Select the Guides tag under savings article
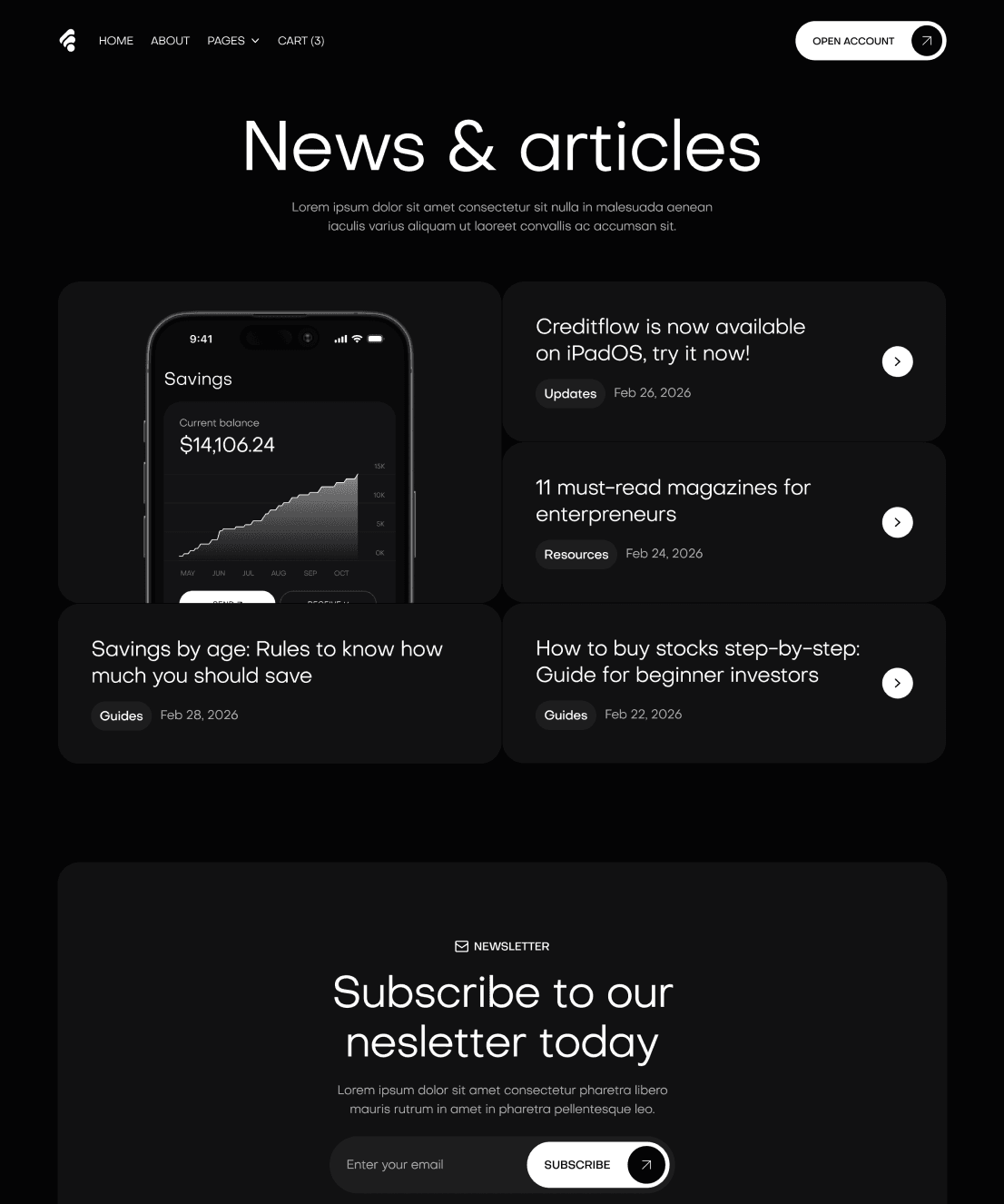This screenshot has height=1204, width=1004. tap(121, 715)
